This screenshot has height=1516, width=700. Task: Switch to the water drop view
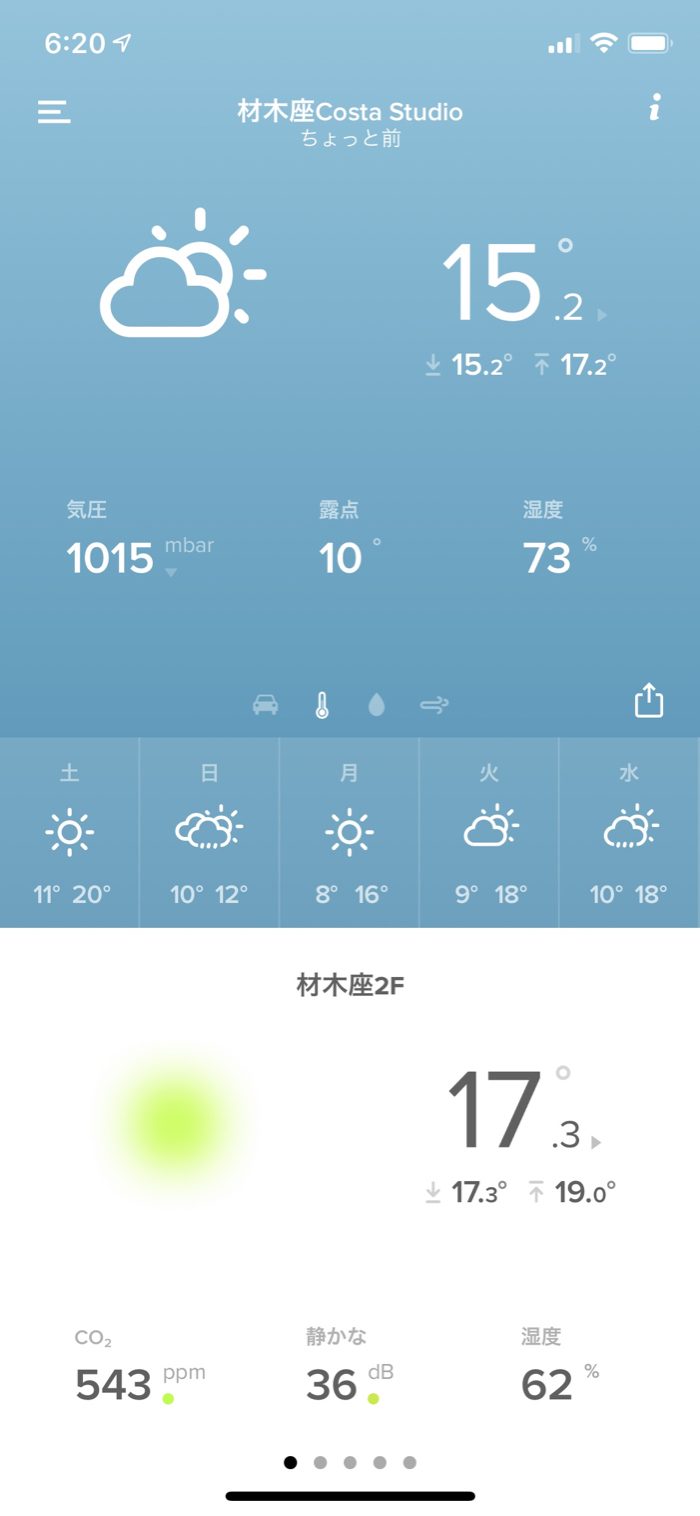376,705
